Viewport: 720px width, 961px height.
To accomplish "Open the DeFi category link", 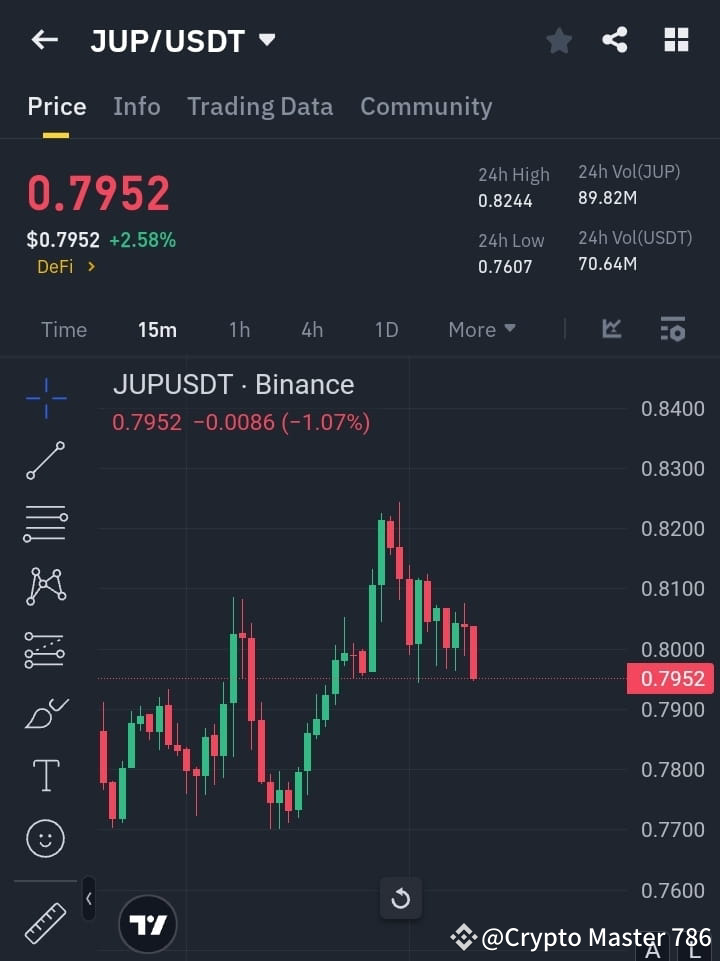I will 65,267.
